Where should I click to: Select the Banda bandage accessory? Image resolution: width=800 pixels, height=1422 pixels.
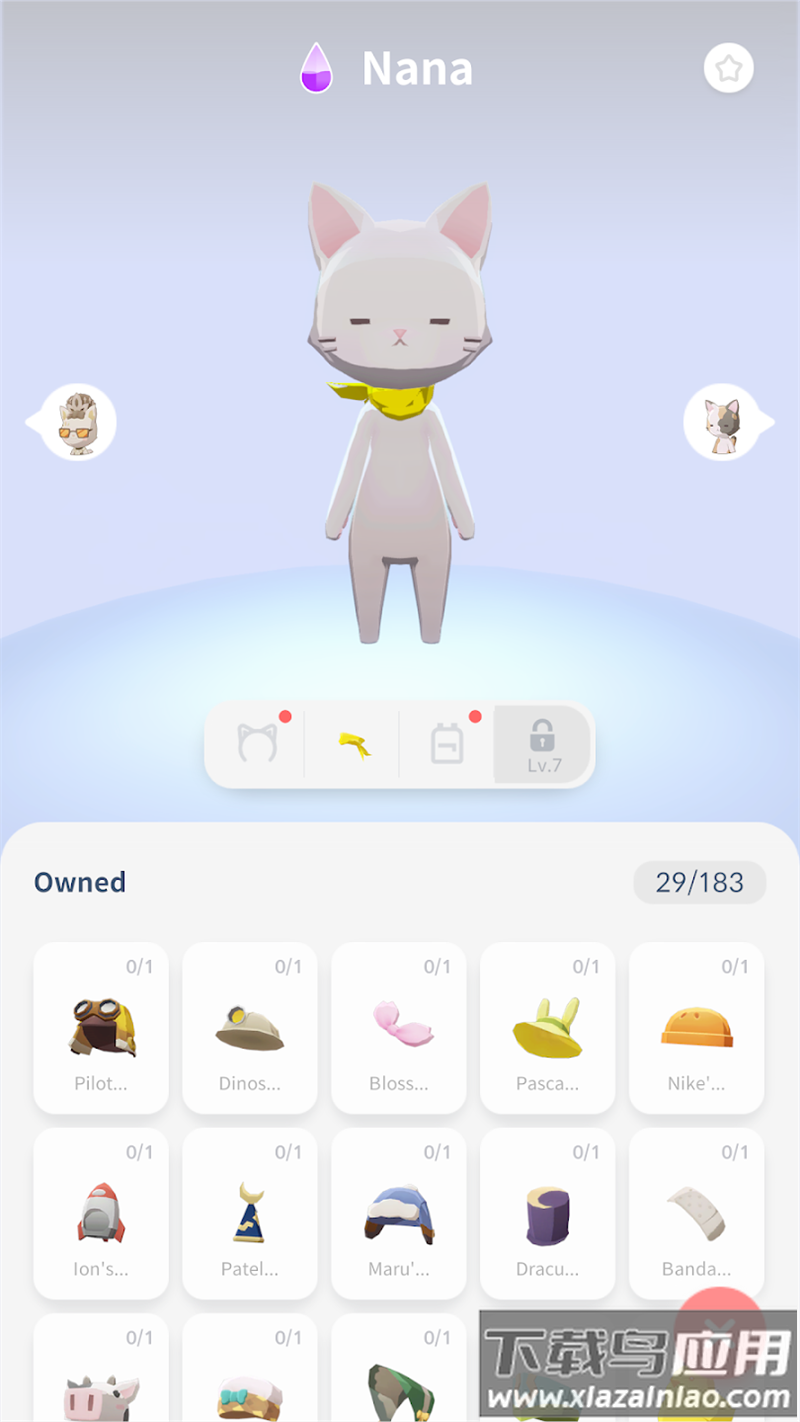[x=696, y=1213]
